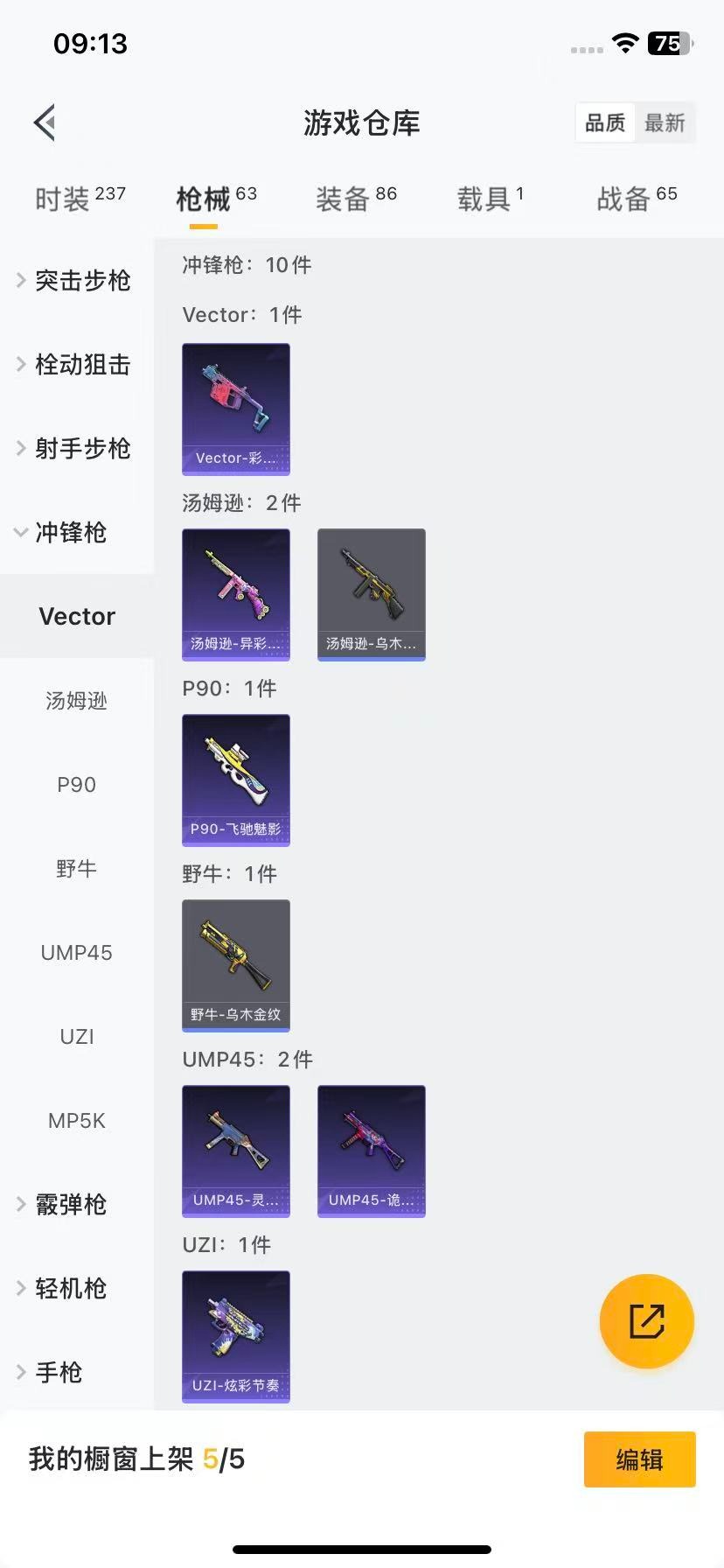
Task: Go back using the back arrow
Action: click(x=44, y=122)
